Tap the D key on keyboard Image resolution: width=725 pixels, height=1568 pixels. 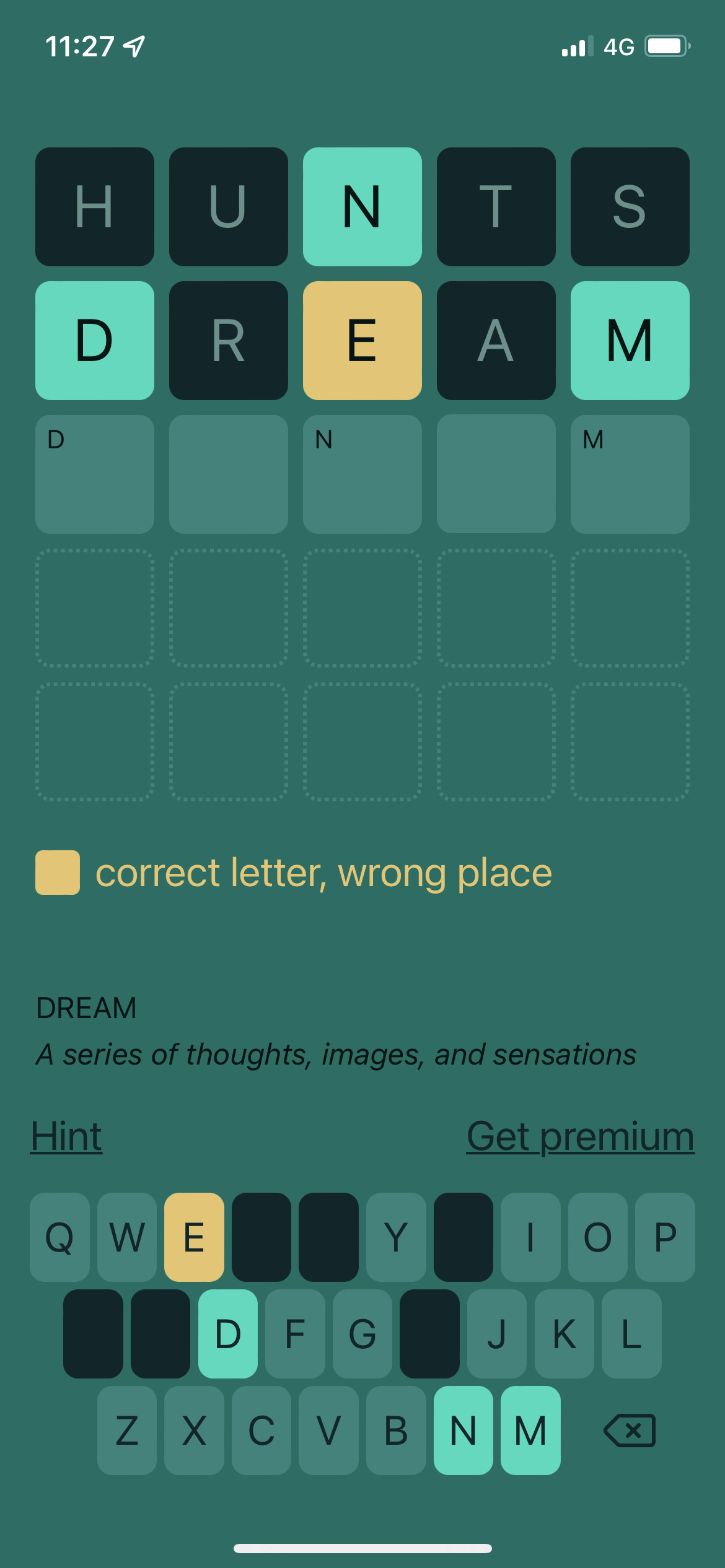(x=227, y=1333)
